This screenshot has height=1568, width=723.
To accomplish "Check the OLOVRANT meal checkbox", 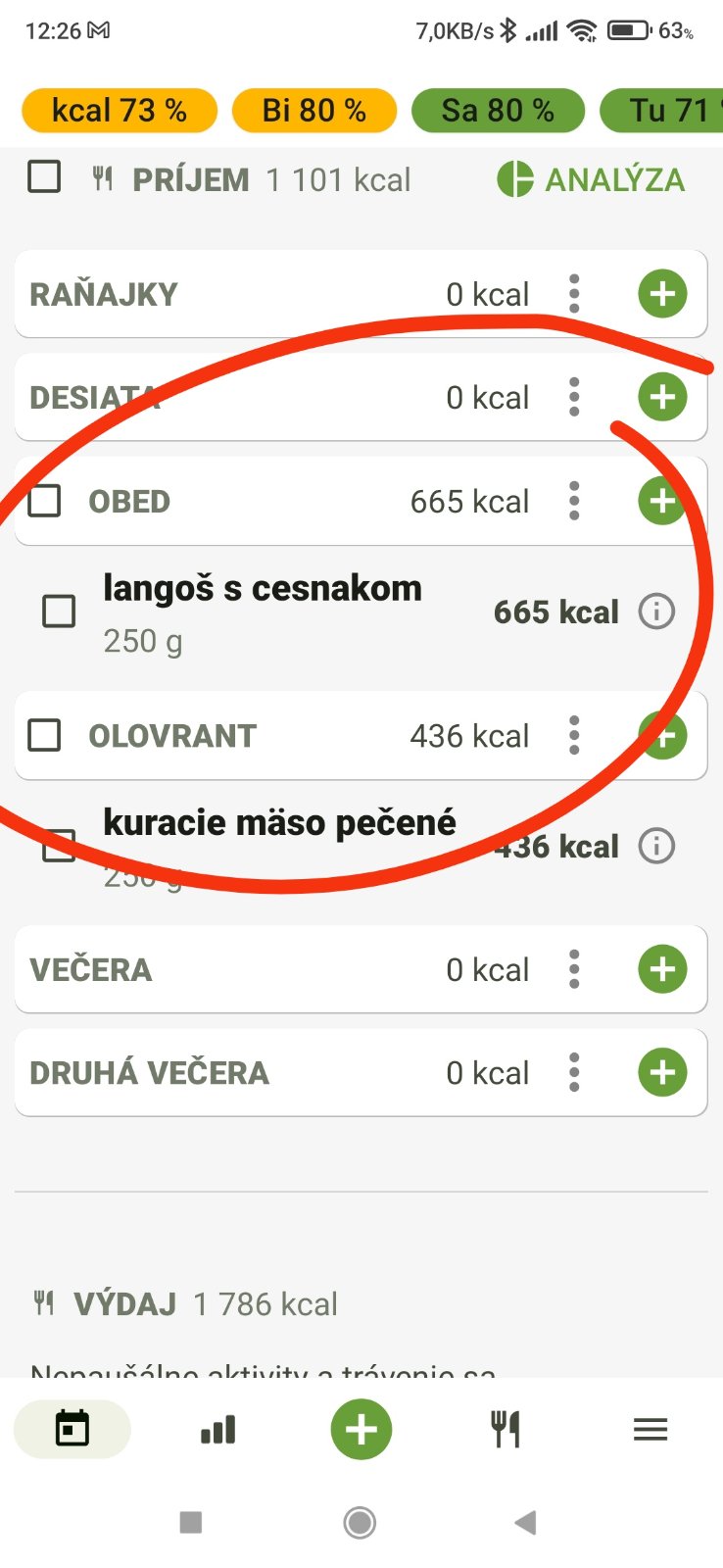I will coord(44,735).
